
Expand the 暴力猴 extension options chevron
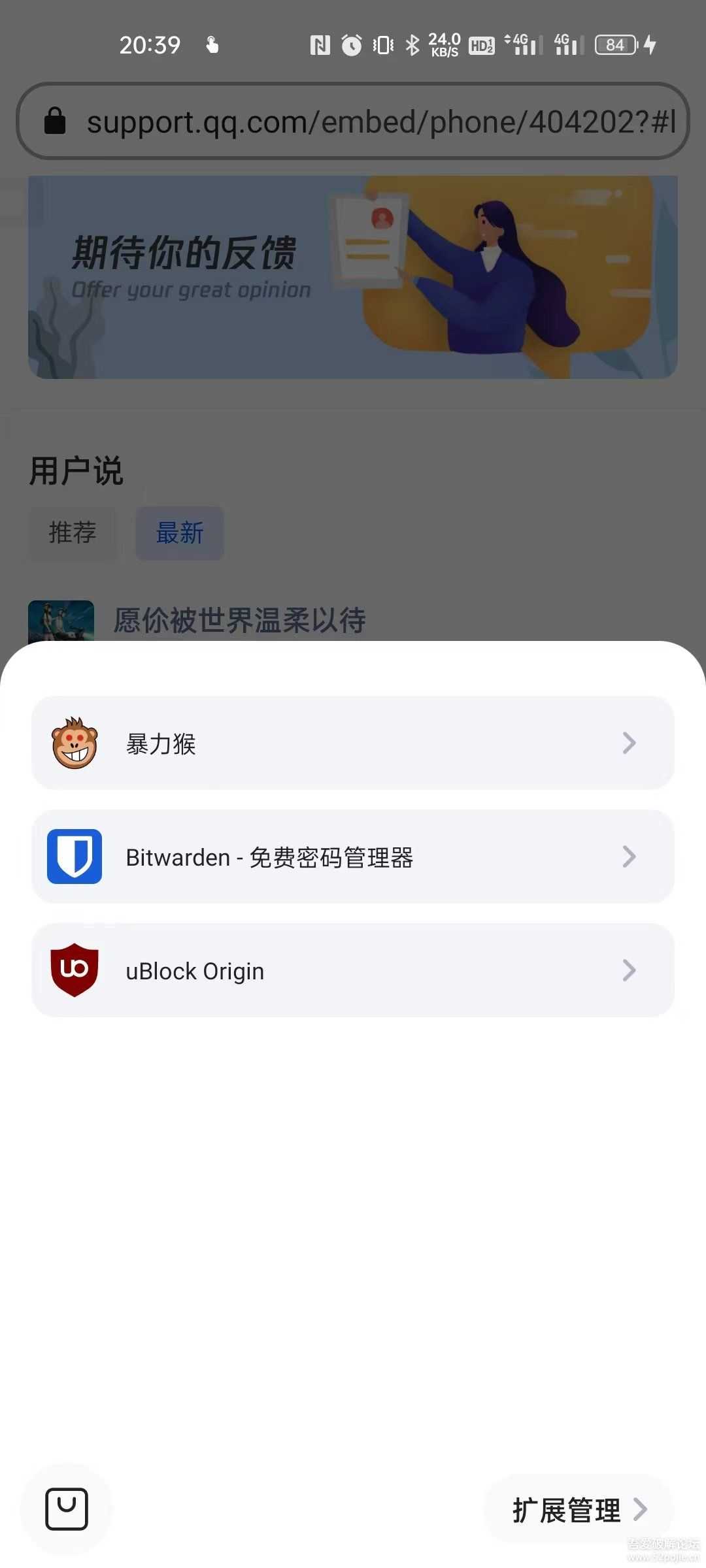tap(630, 743)
